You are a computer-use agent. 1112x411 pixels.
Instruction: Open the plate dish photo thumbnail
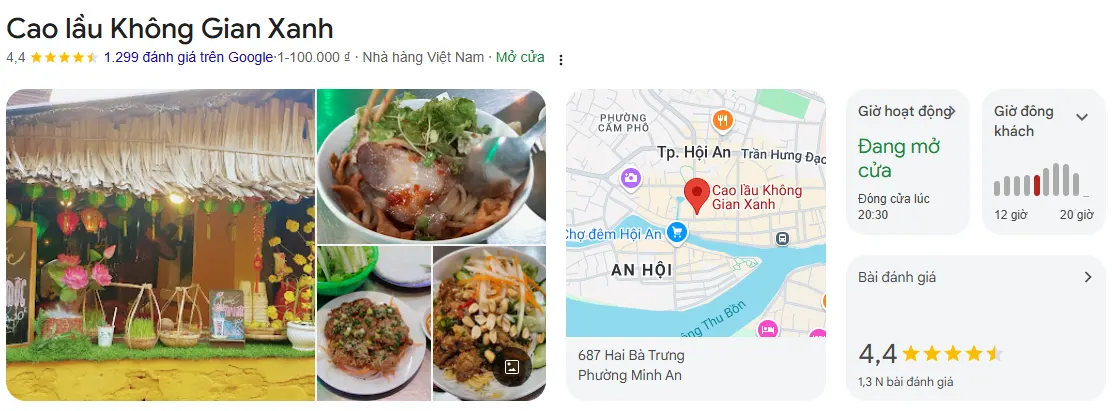373,323
